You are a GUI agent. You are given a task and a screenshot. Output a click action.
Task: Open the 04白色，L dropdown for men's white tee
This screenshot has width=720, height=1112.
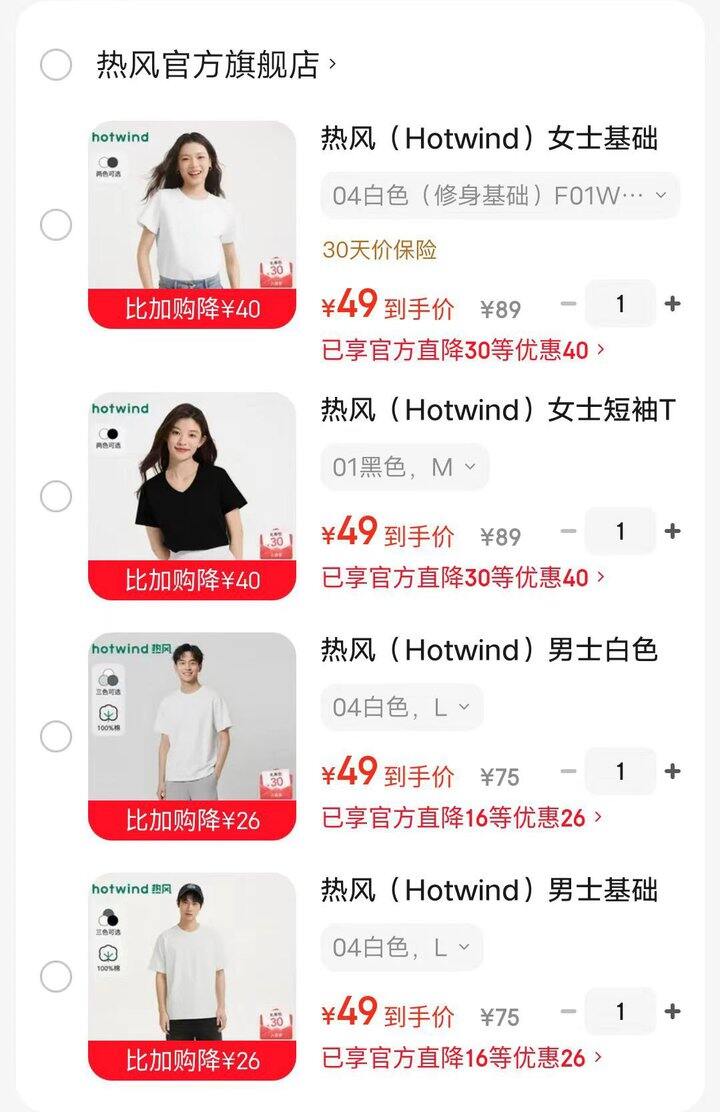tap(401, 706)
